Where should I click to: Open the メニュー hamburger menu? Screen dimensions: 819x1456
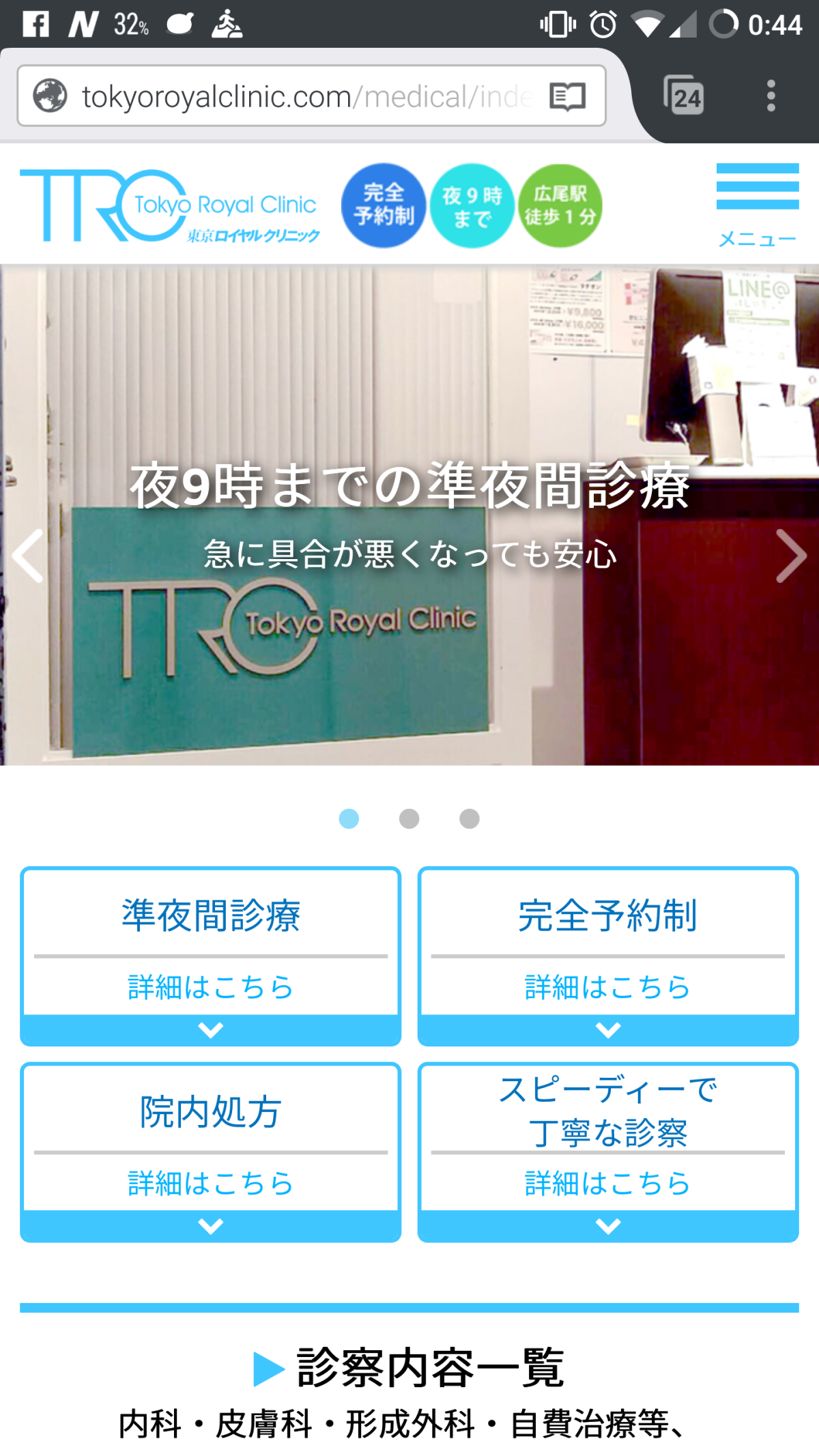point(757,204)
